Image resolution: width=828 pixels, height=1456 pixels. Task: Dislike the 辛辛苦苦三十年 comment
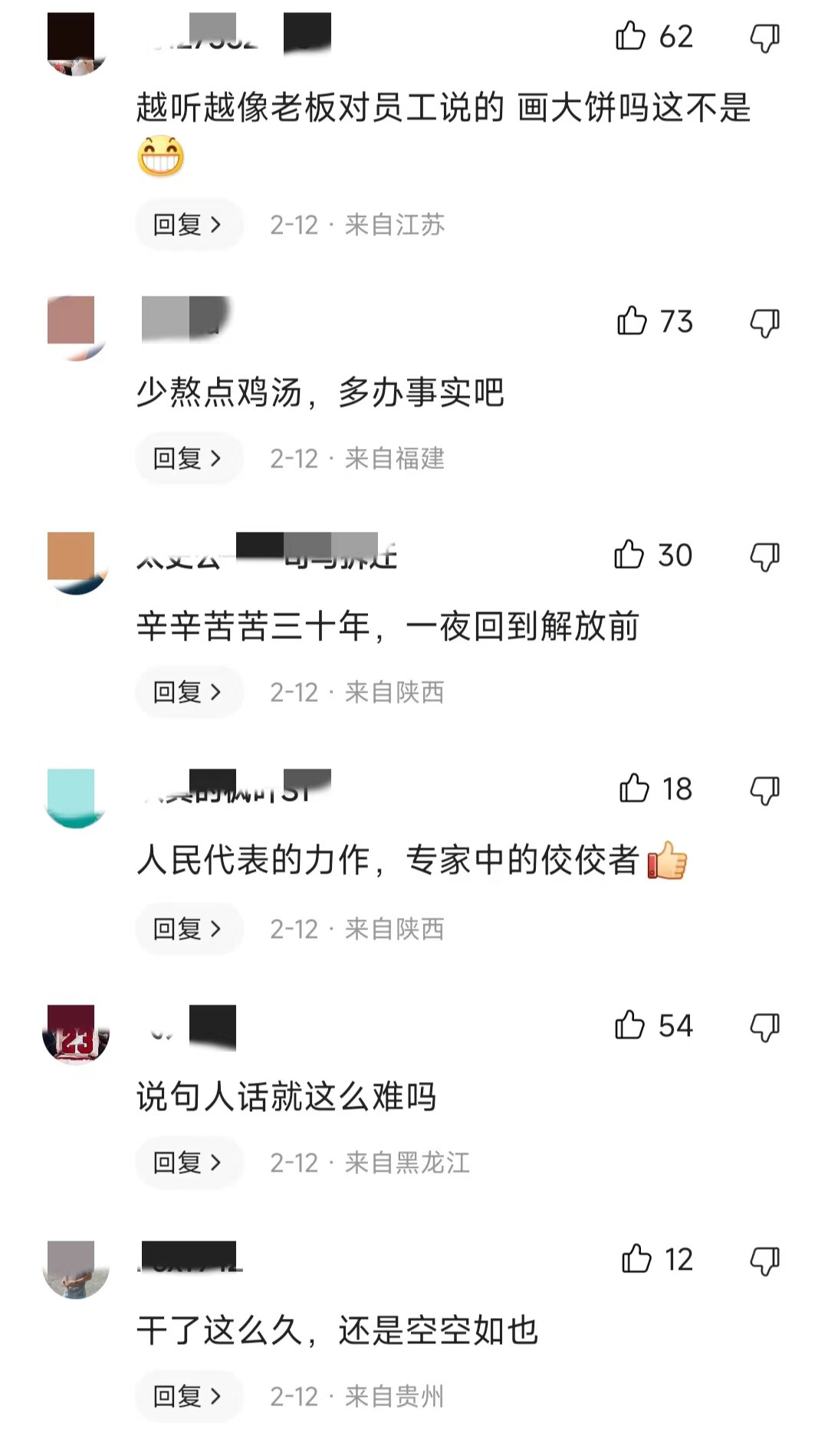point(764,556)
